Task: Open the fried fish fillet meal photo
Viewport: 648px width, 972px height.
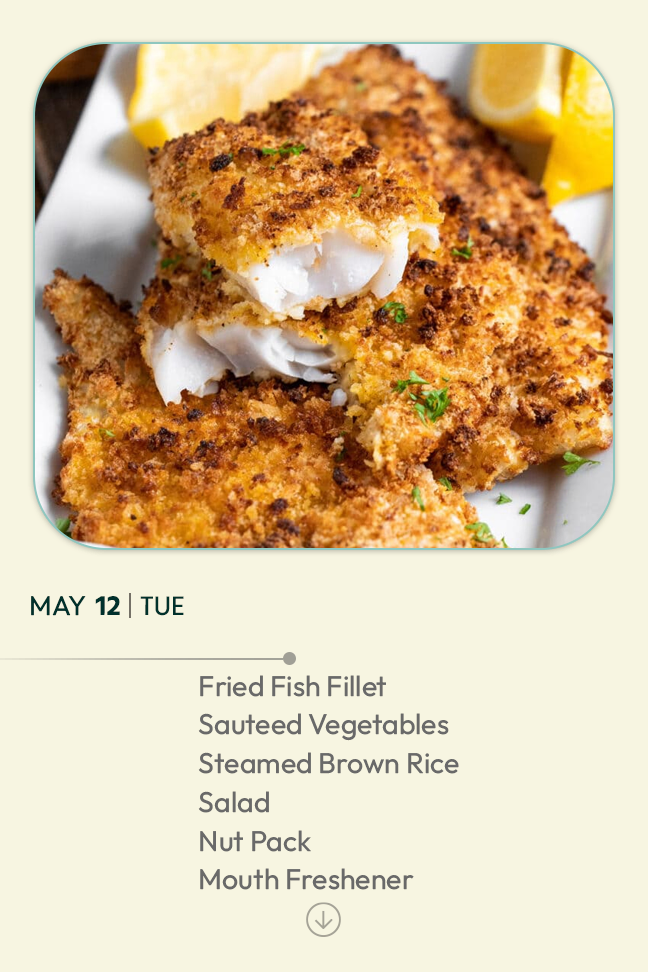Action: click(x=324, y=296)
